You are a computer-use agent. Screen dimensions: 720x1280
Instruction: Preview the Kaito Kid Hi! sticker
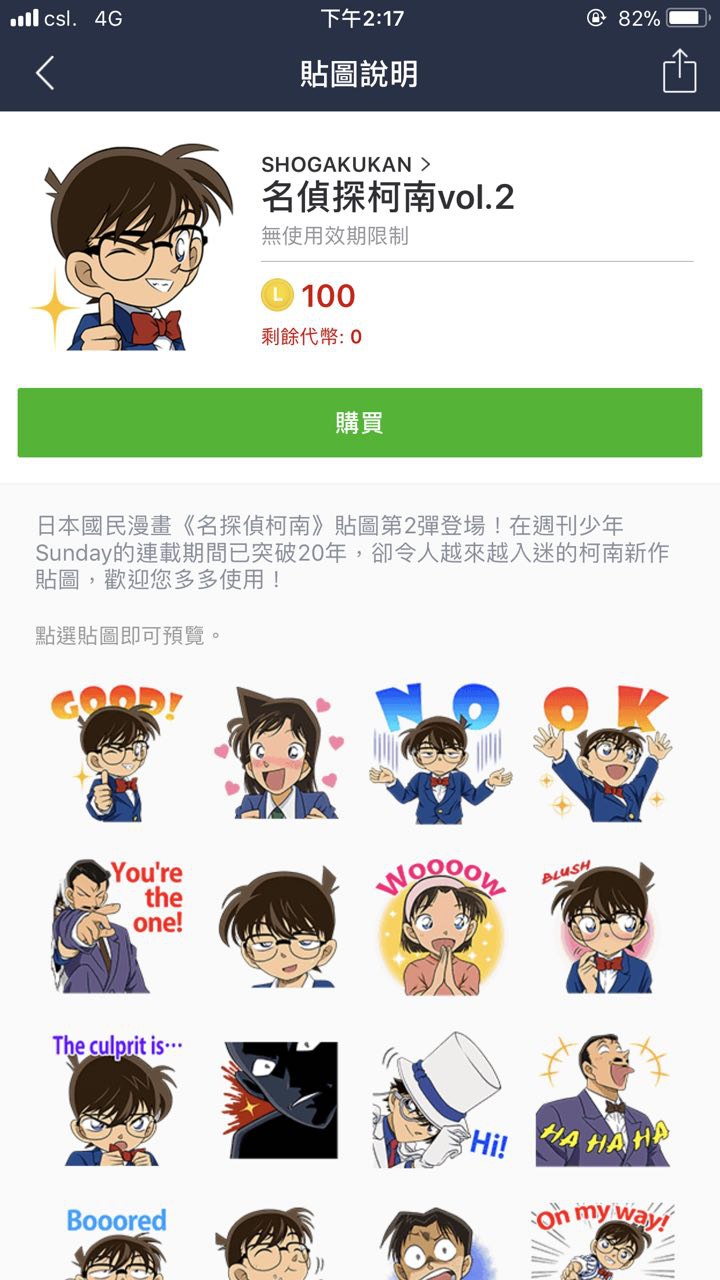click(440, 1100)
